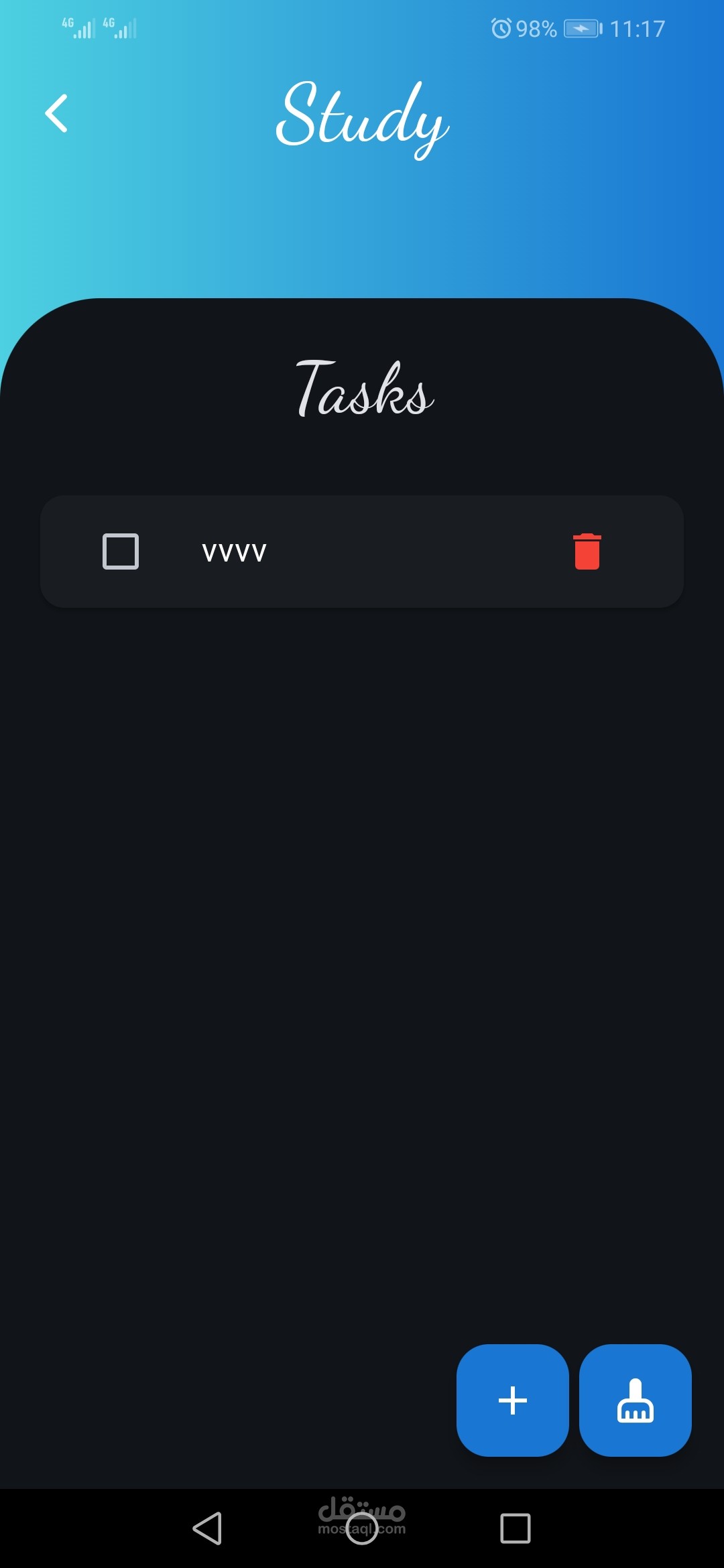Delete the vvvv task with trash icon
Image resolution: width=724 pixels, height=1568 pixels.
coord(587,551)
